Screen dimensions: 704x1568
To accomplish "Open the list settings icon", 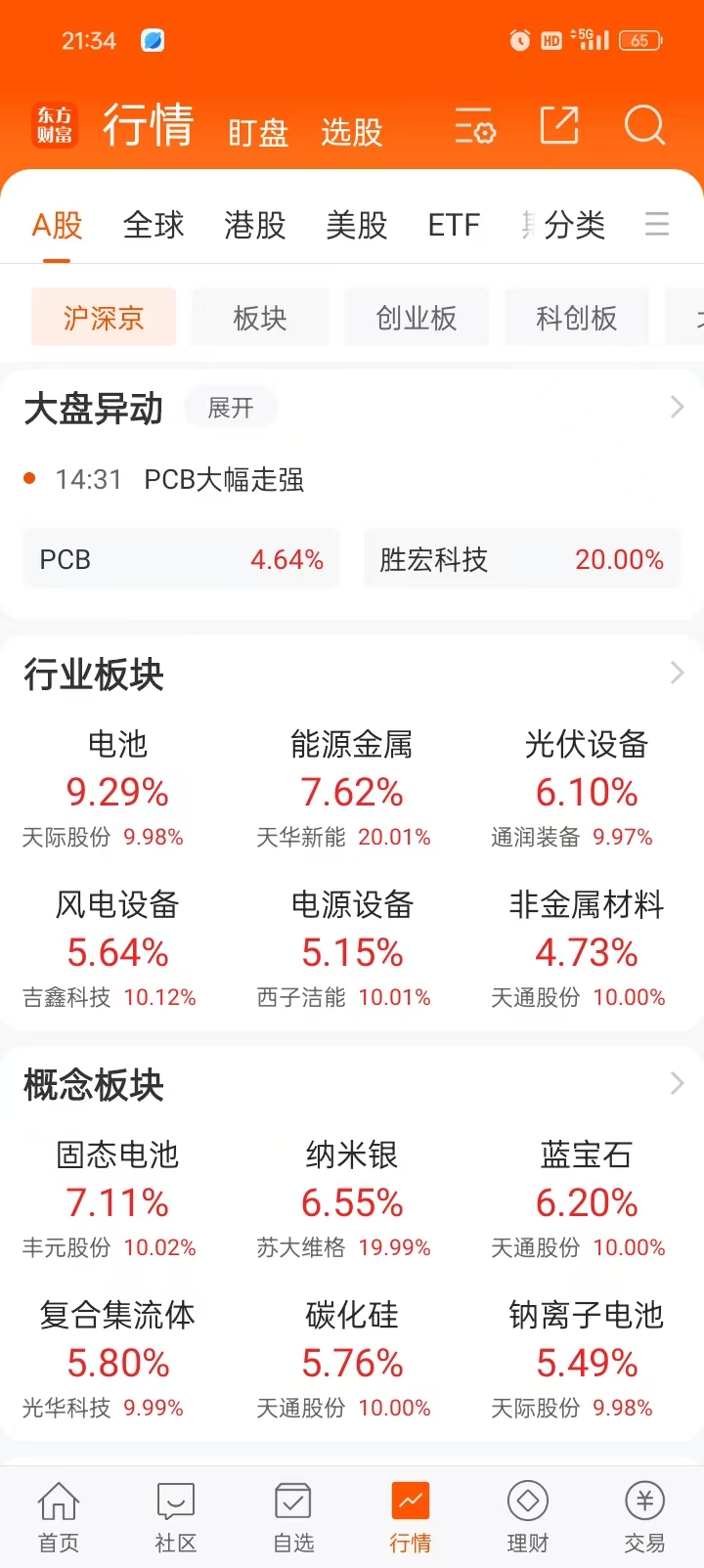I will [x=475, y=125].
